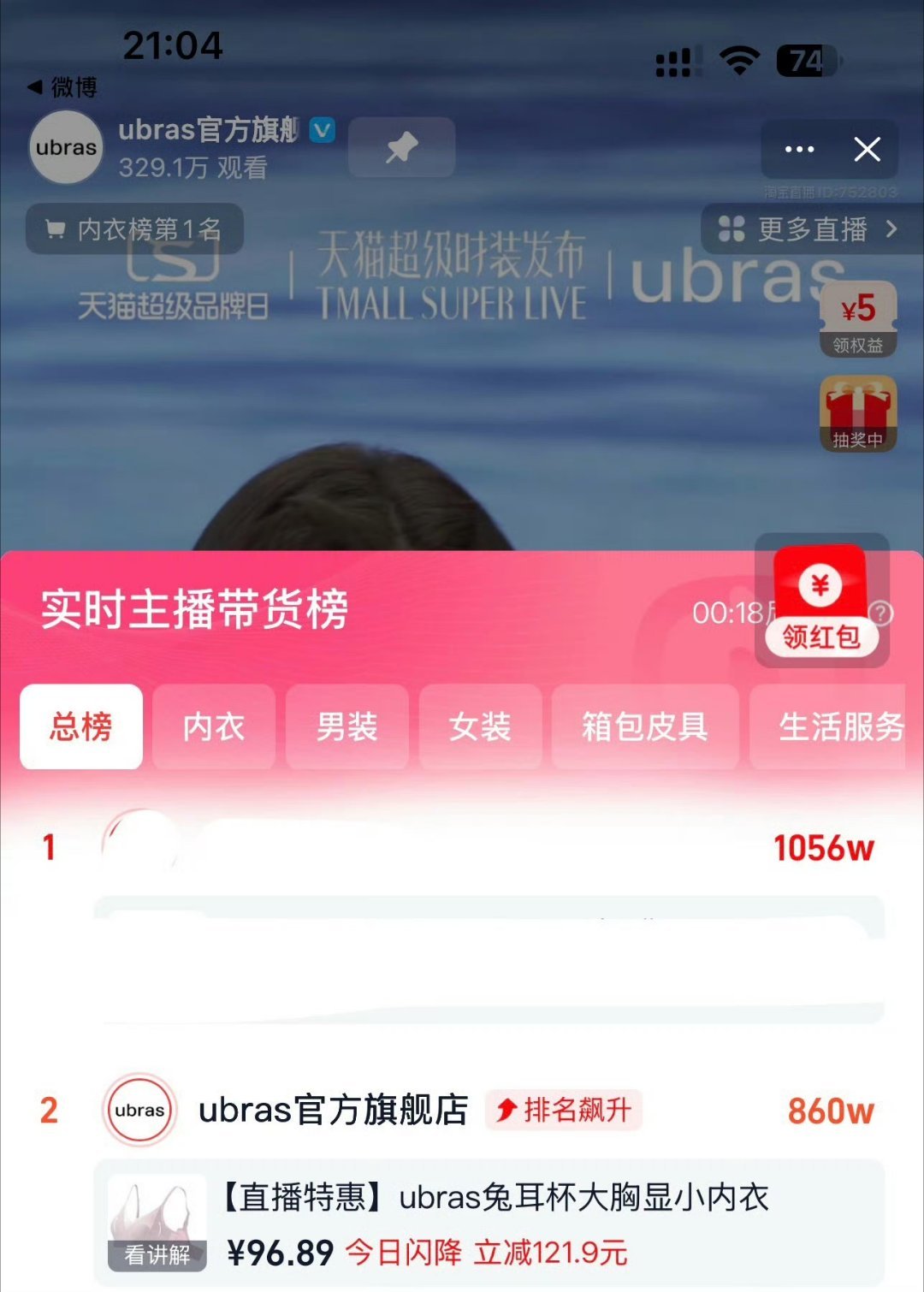Select the 生活服务 tab
The image size is (924, 1292).
click(829, 726)
